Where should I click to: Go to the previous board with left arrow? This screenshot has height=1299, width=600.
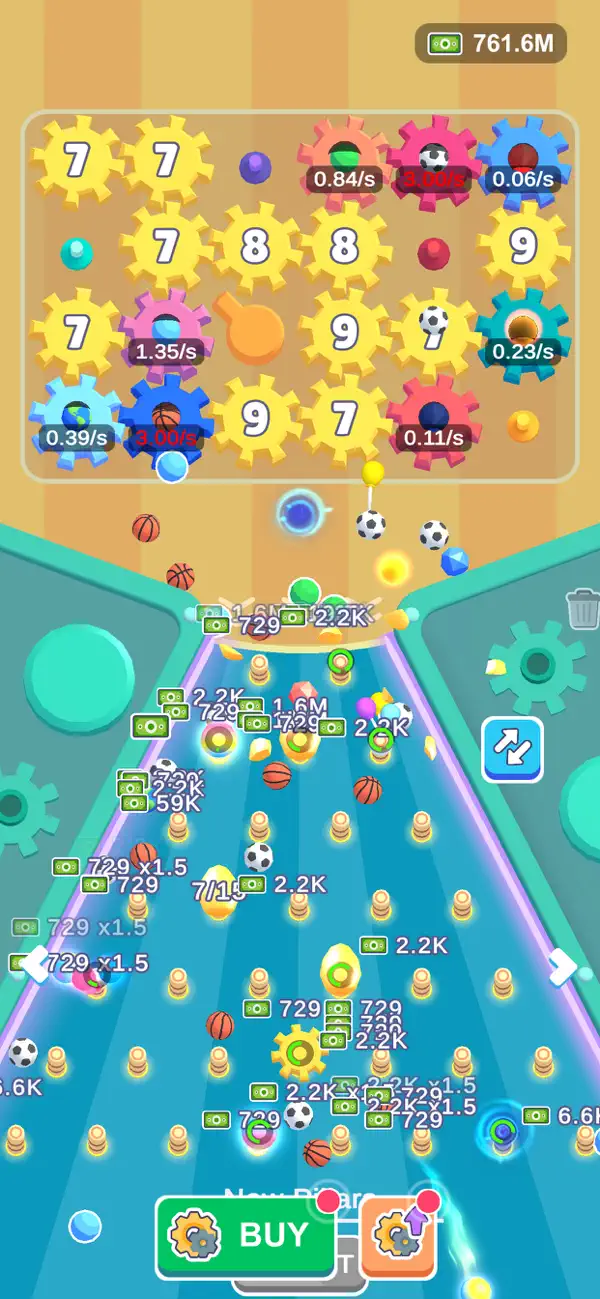(35, 964)
